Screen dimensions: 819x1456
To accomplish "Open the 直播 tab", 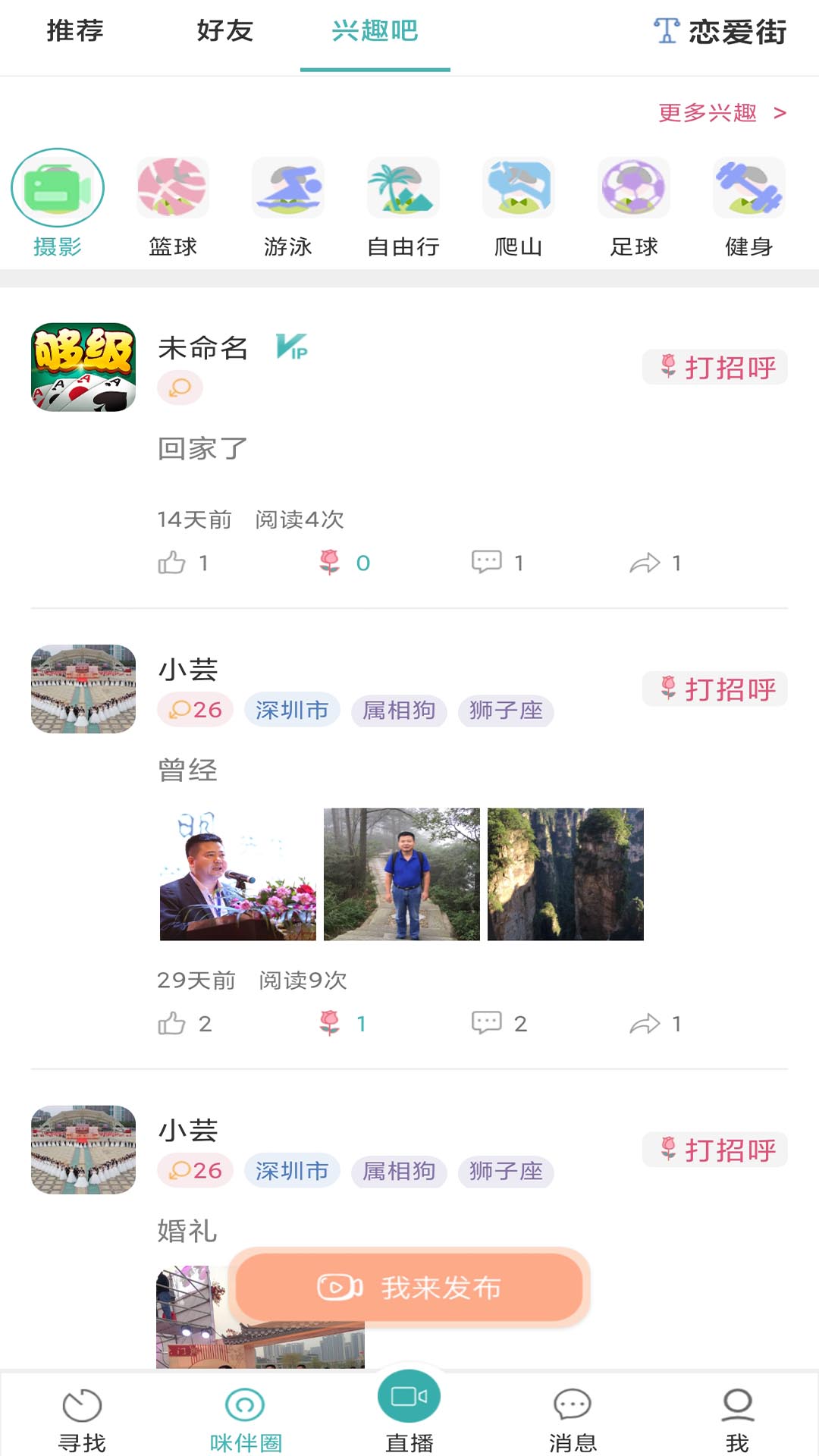I will click(x=409, y=1410).
